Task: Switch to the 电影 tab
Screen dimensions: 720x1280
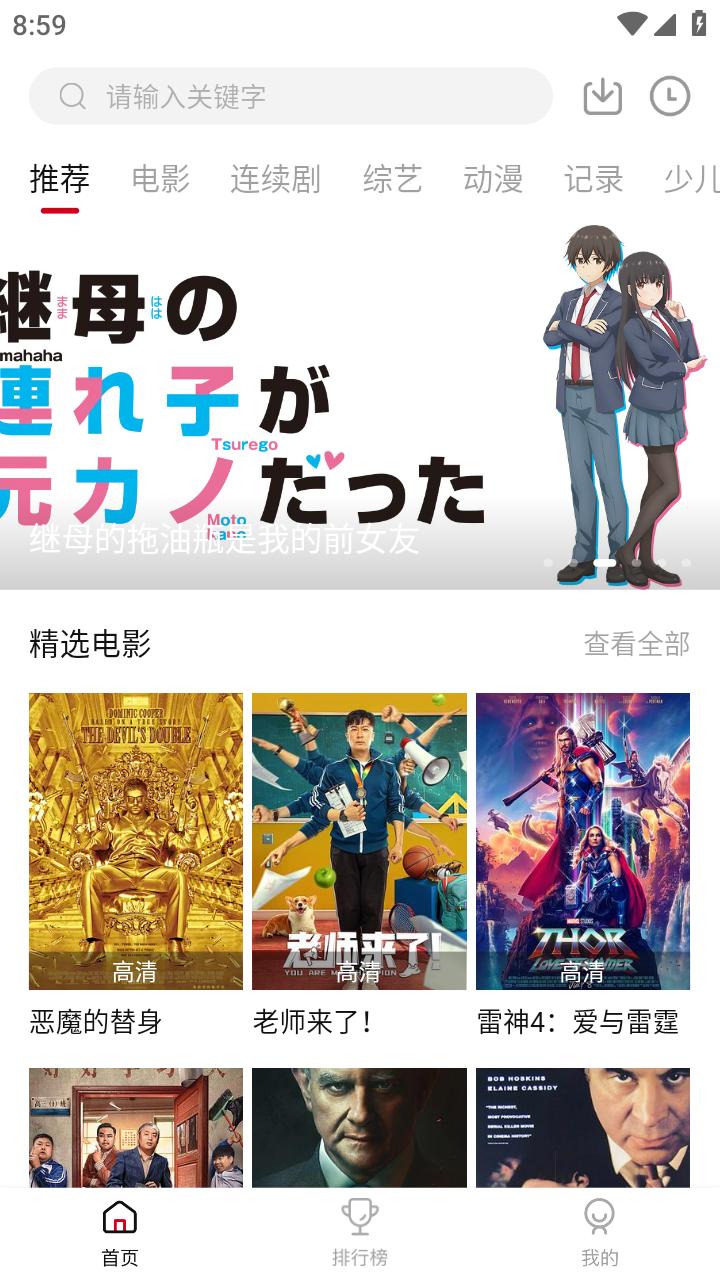Action: tap(160, 180)
